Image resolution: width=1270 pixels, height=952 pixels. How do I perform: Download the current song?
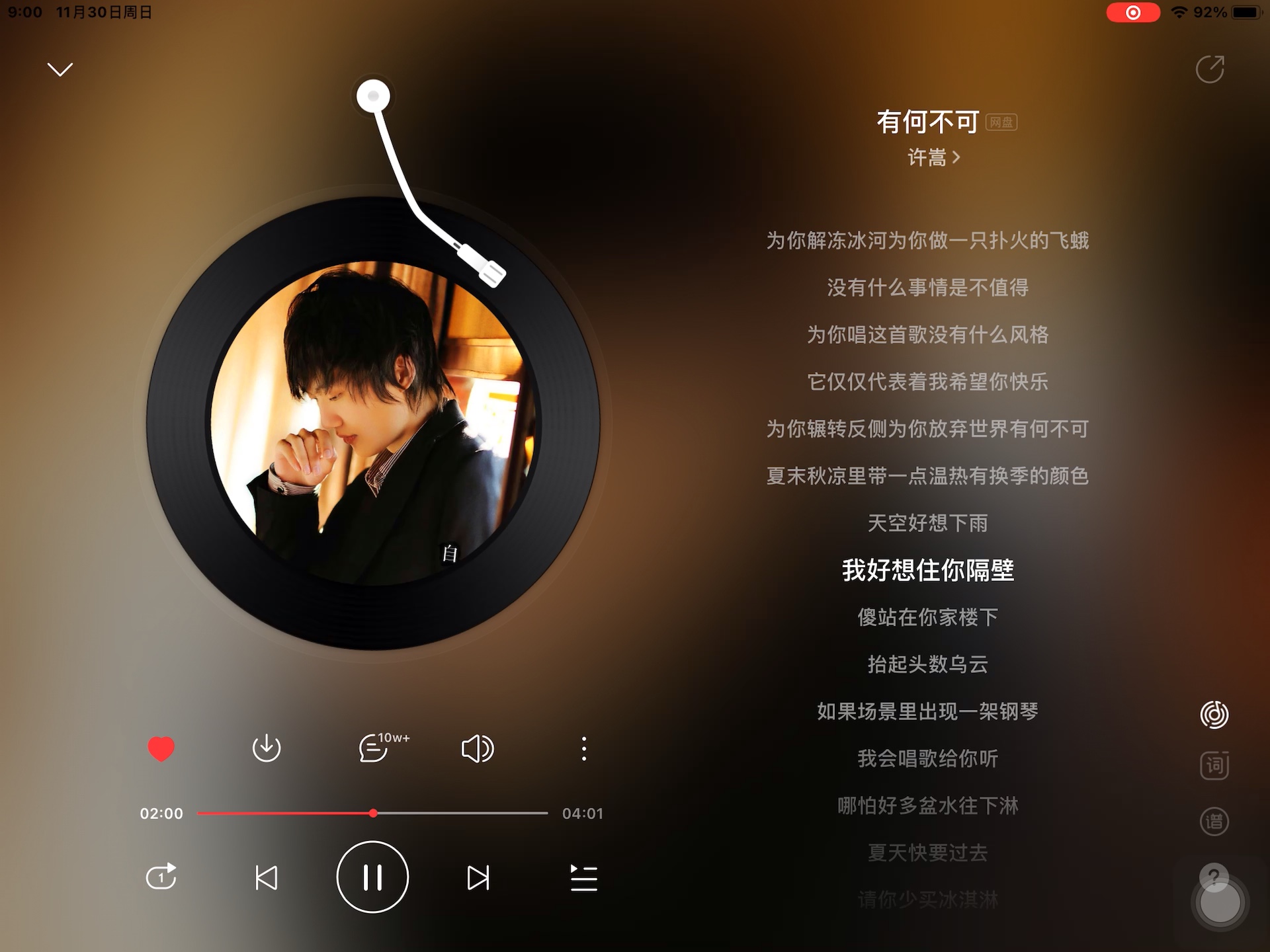pos(267,748)
